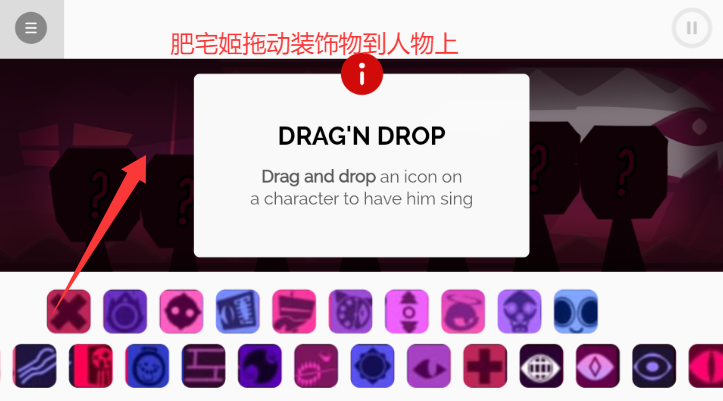Select the red plus cross sound icon
723x401 pixels.
point(485,365)
